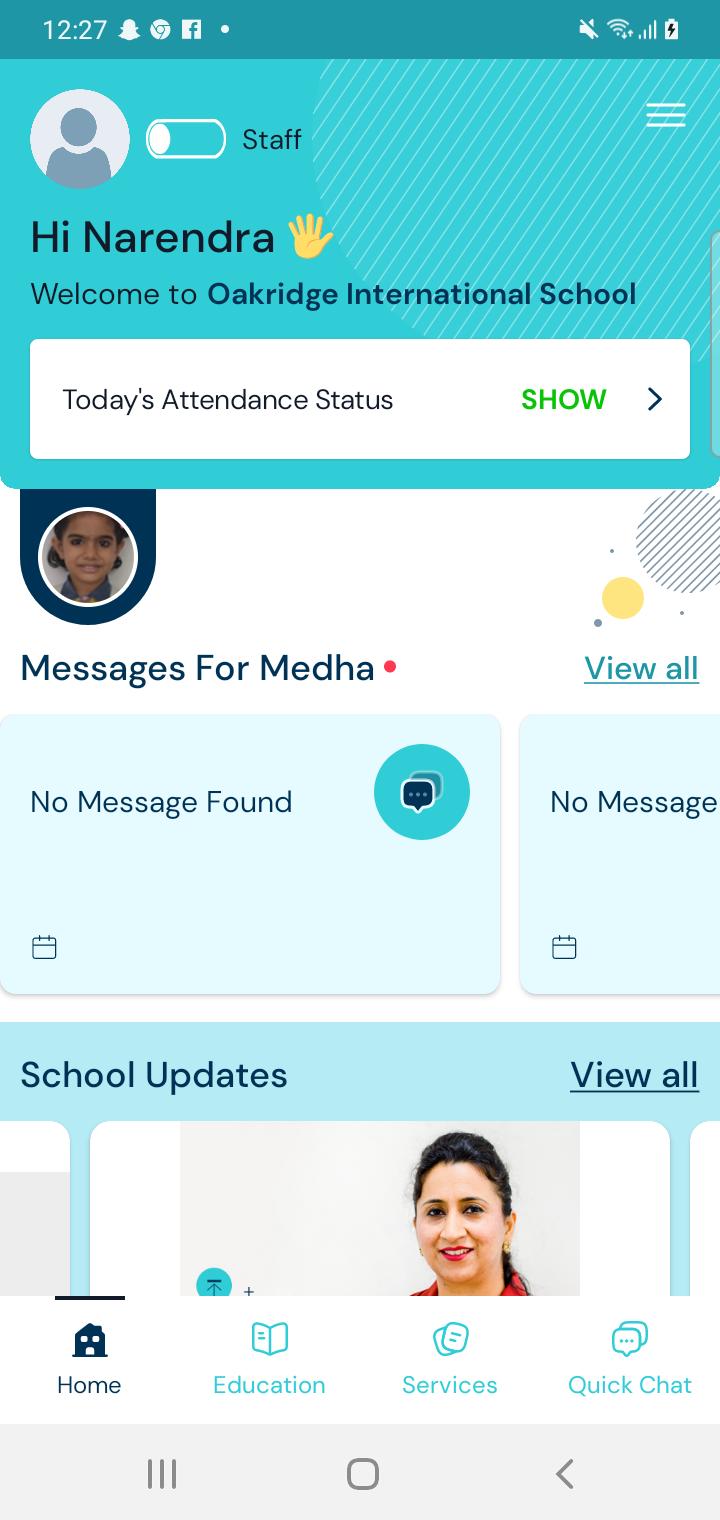Switch to the Services tab
Viewport: 720px width, 1520px height.
tap(449, 1360)
